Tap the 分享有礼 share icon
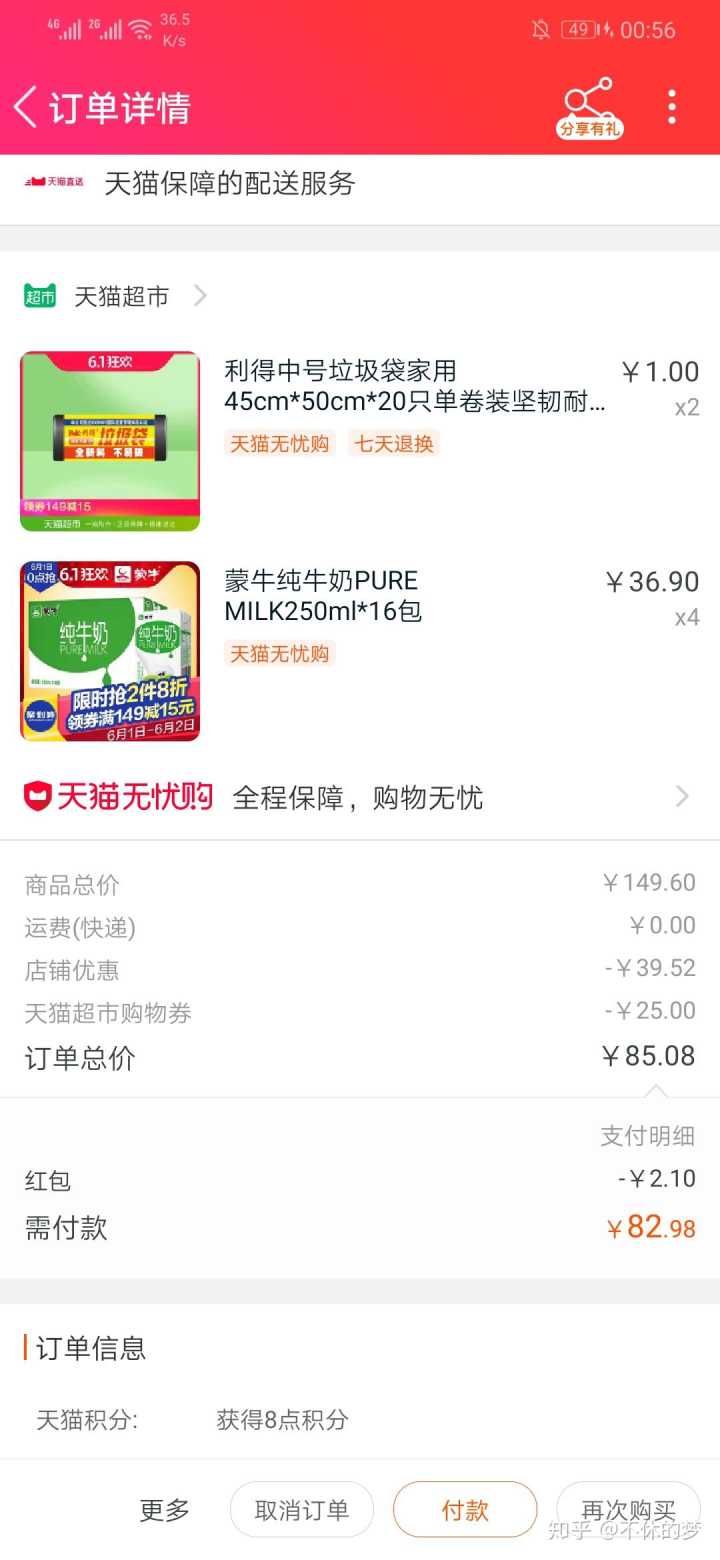This screenshot has width=720, height=1560. pos(590,108)
